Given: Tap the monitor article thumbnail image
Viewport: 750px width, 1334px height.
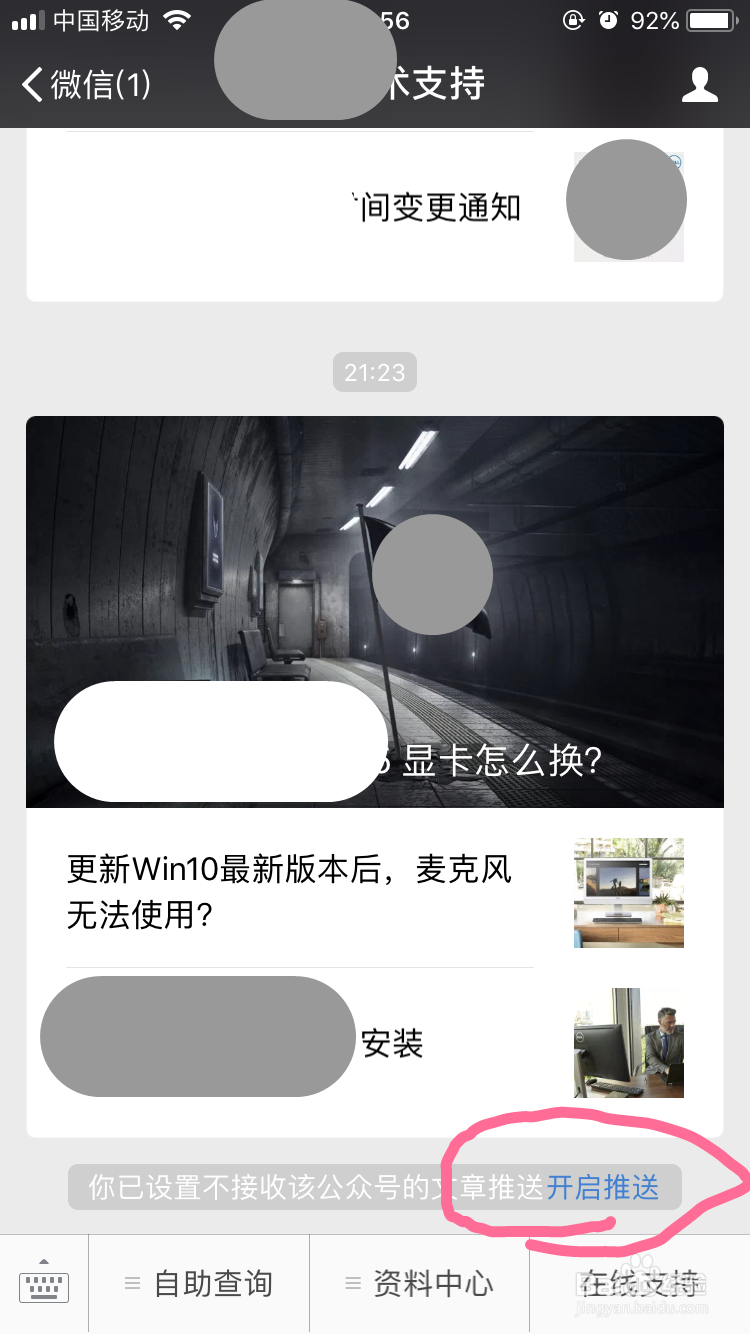Looking at the screenshot, I should (628, 892).
